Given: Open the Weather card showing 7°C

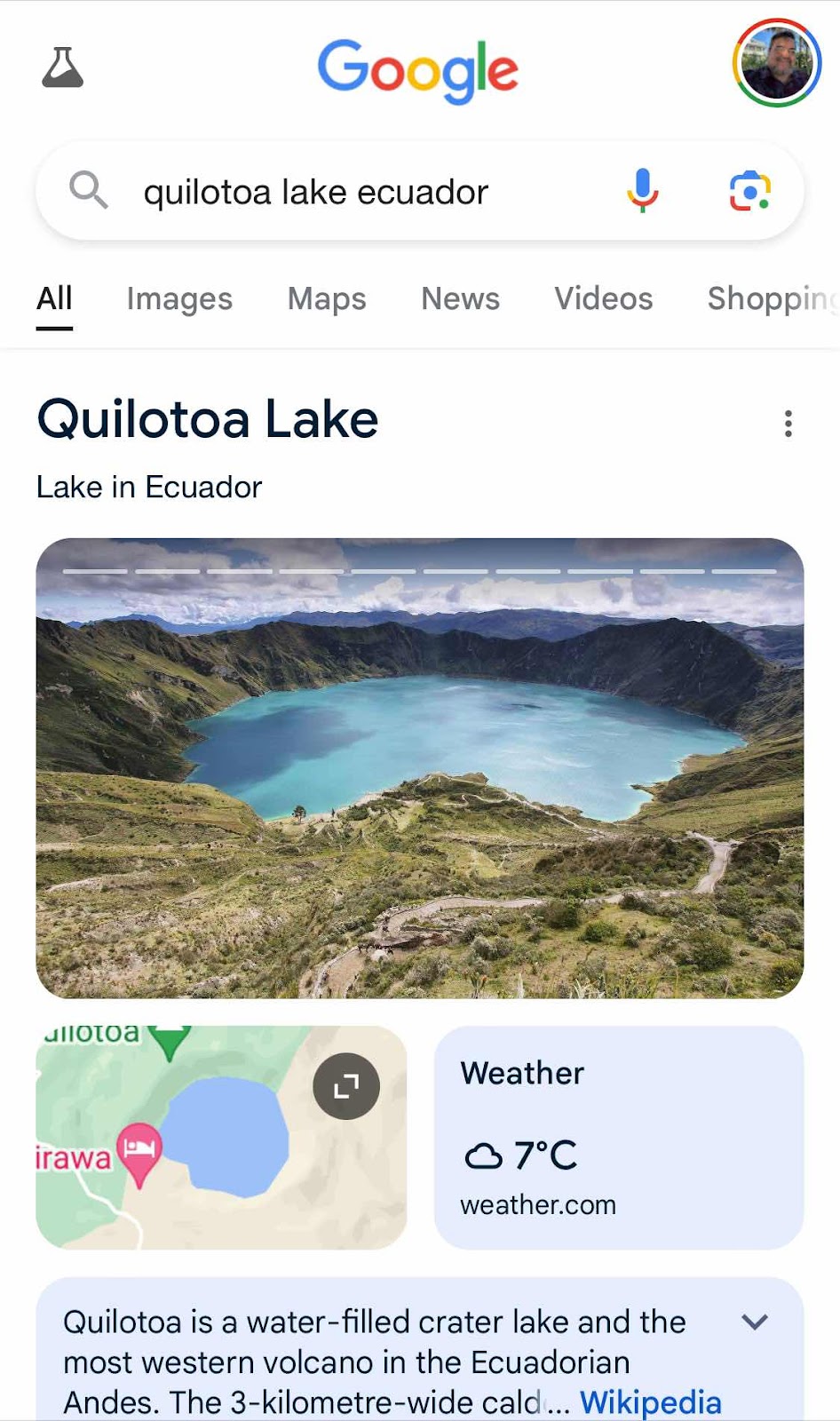Looking at the screenshot, I should click(618, 1138).
